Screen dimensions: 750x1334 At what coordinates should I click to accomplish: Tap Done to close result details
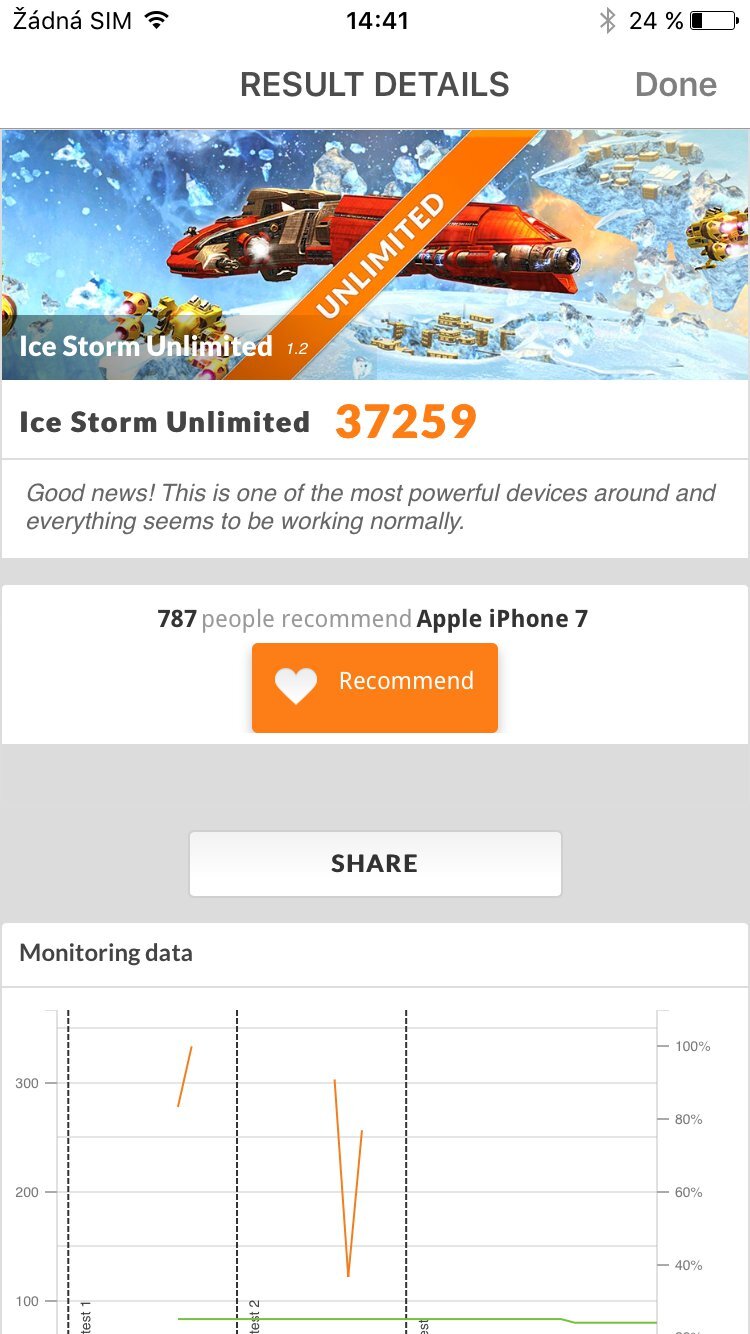675,85
